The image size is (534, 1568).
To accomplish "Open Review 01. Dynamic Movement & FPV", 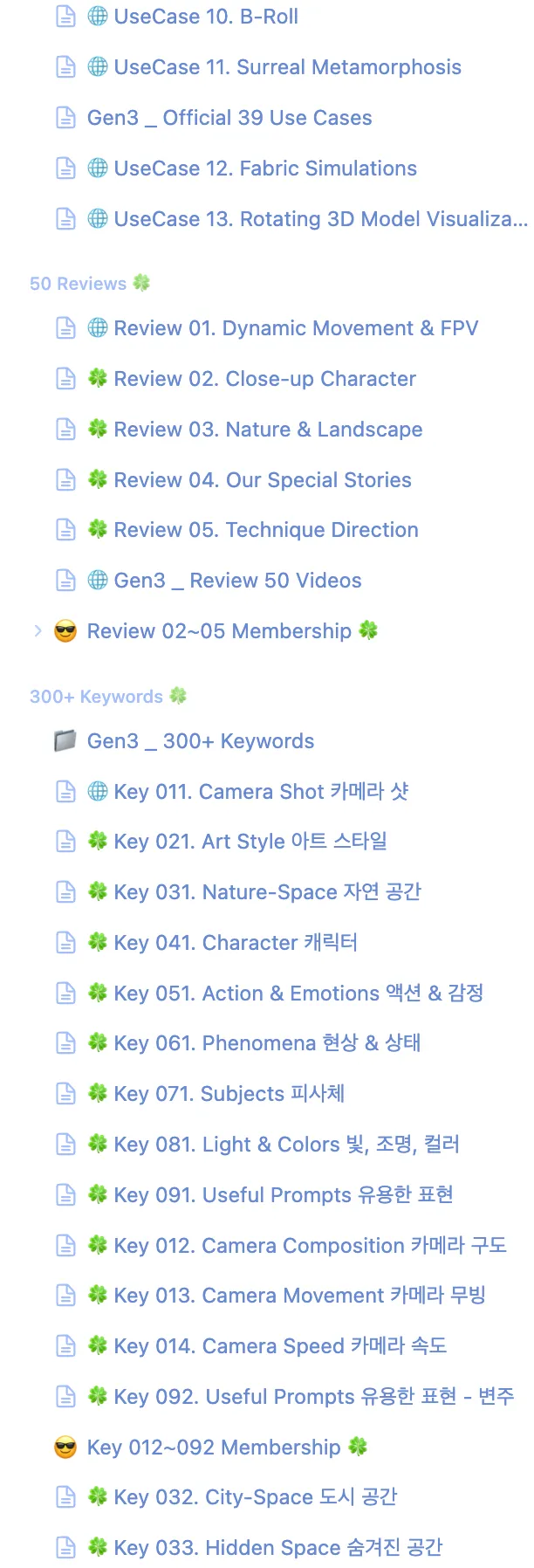I will [x=296, y=328].
